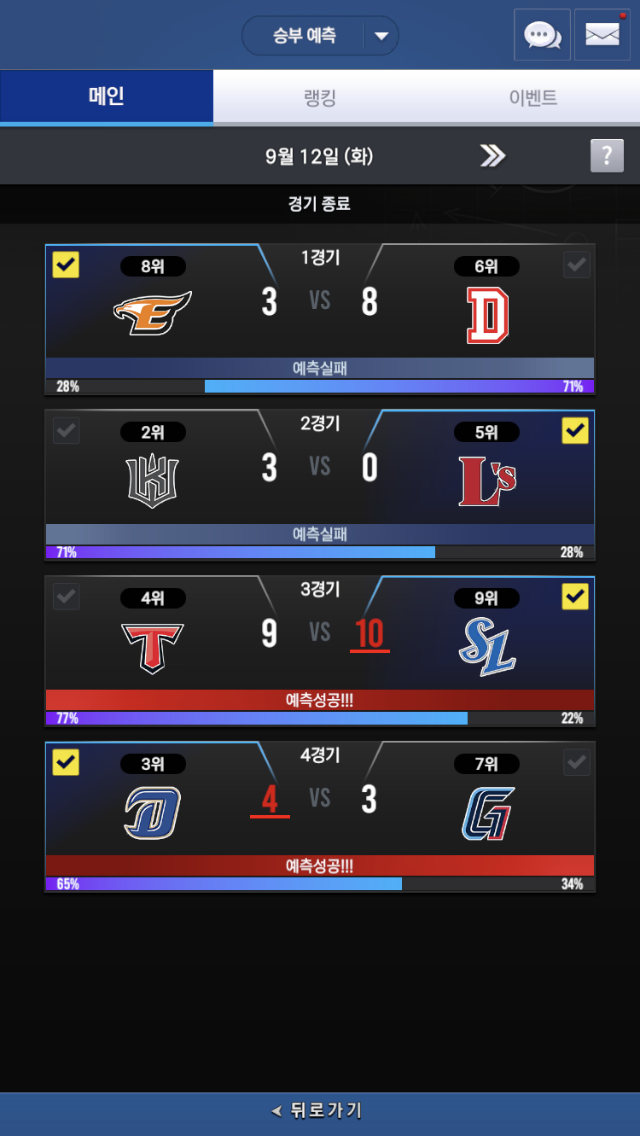This screenshot has width=640, height=1136.
Task: Toggle the 6위 team checkbox in 1경기
Action: click(576, 265)
